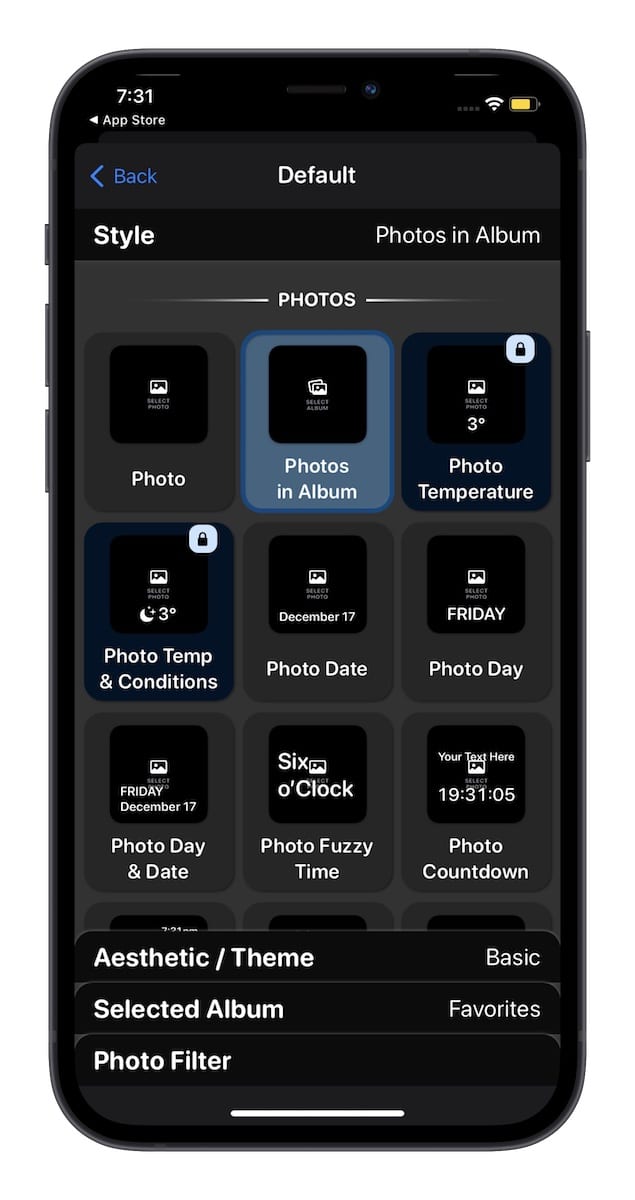The width and height of the screenshot is (635, 1200).
Task: Select the Photo Day & Date style
Action: pos(158,801)
